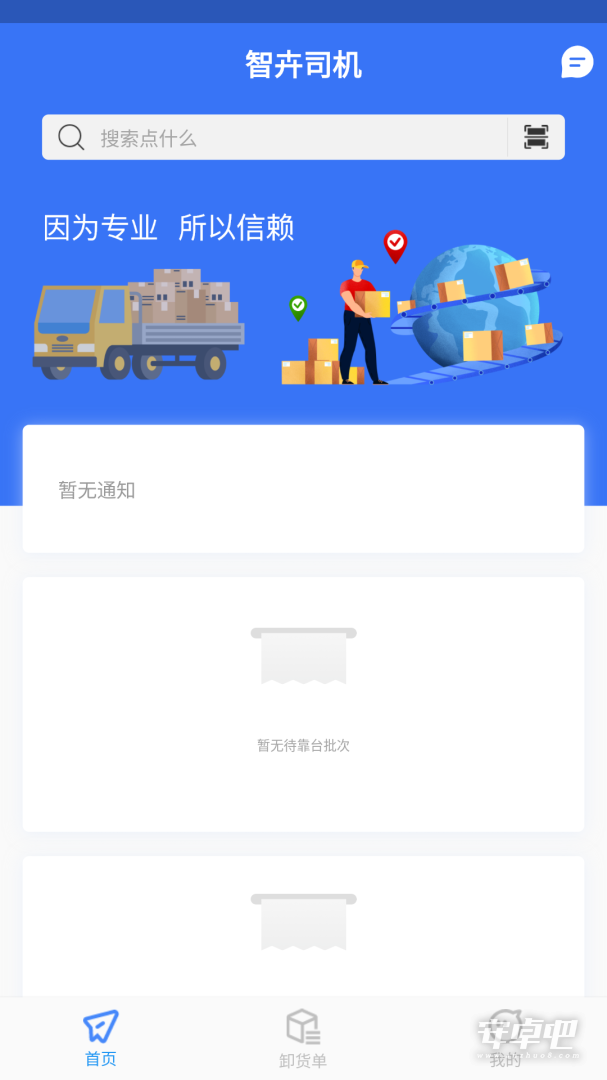Open the scan code icon in search bar
Viewport: 607px width, 1080px height.
[536, 137]
